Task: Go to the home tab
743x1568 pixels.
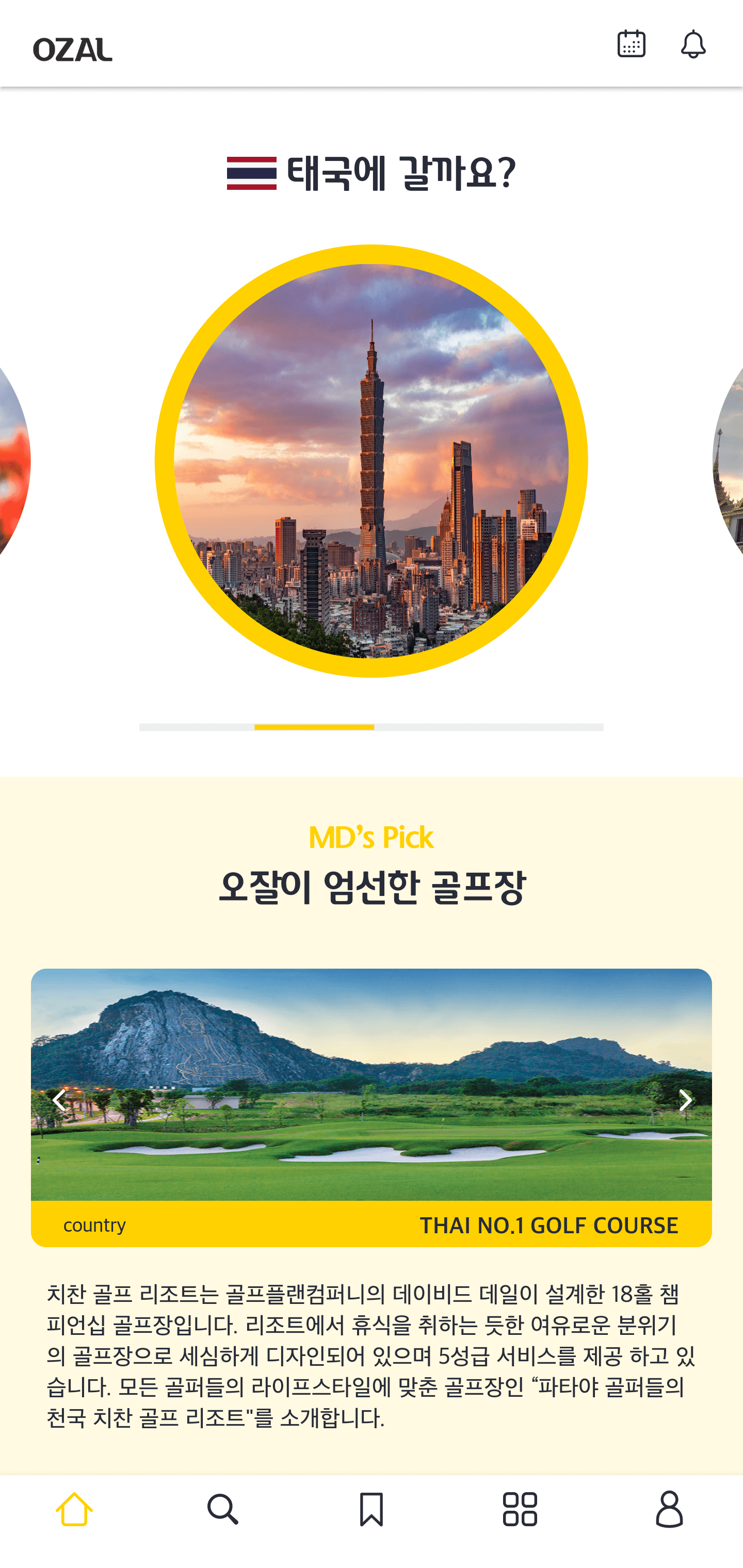Action: (74, 1509)
